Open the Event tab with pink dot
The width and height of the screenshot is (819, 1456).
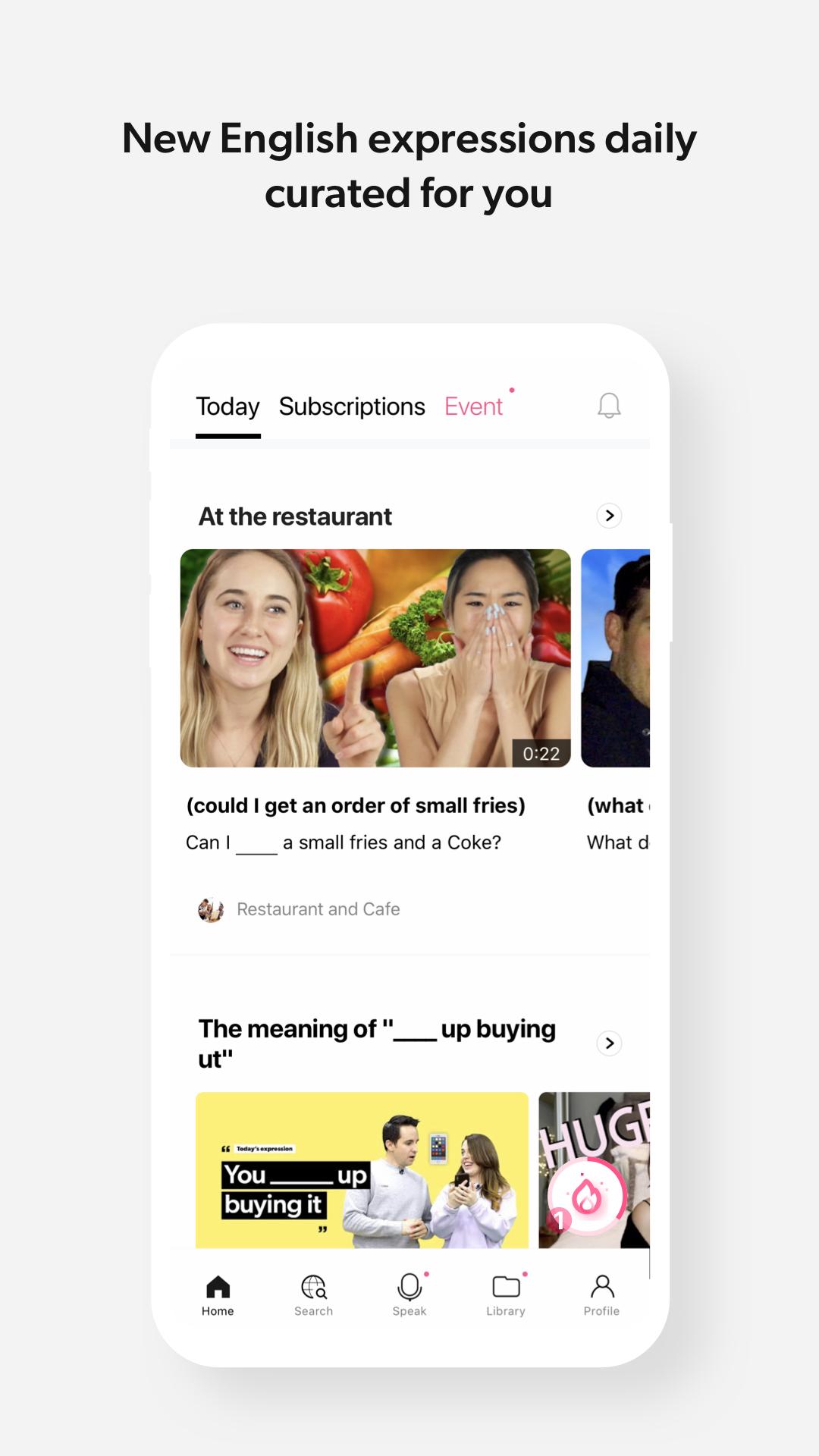pyautogui.click(x=473, y=406)
